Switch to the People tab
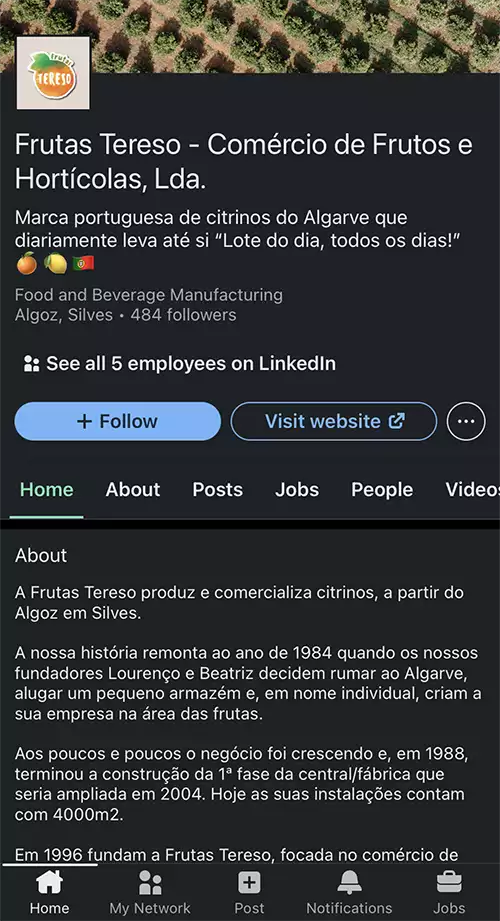Viewport: 500px width, 921px height. coord(382,489)
